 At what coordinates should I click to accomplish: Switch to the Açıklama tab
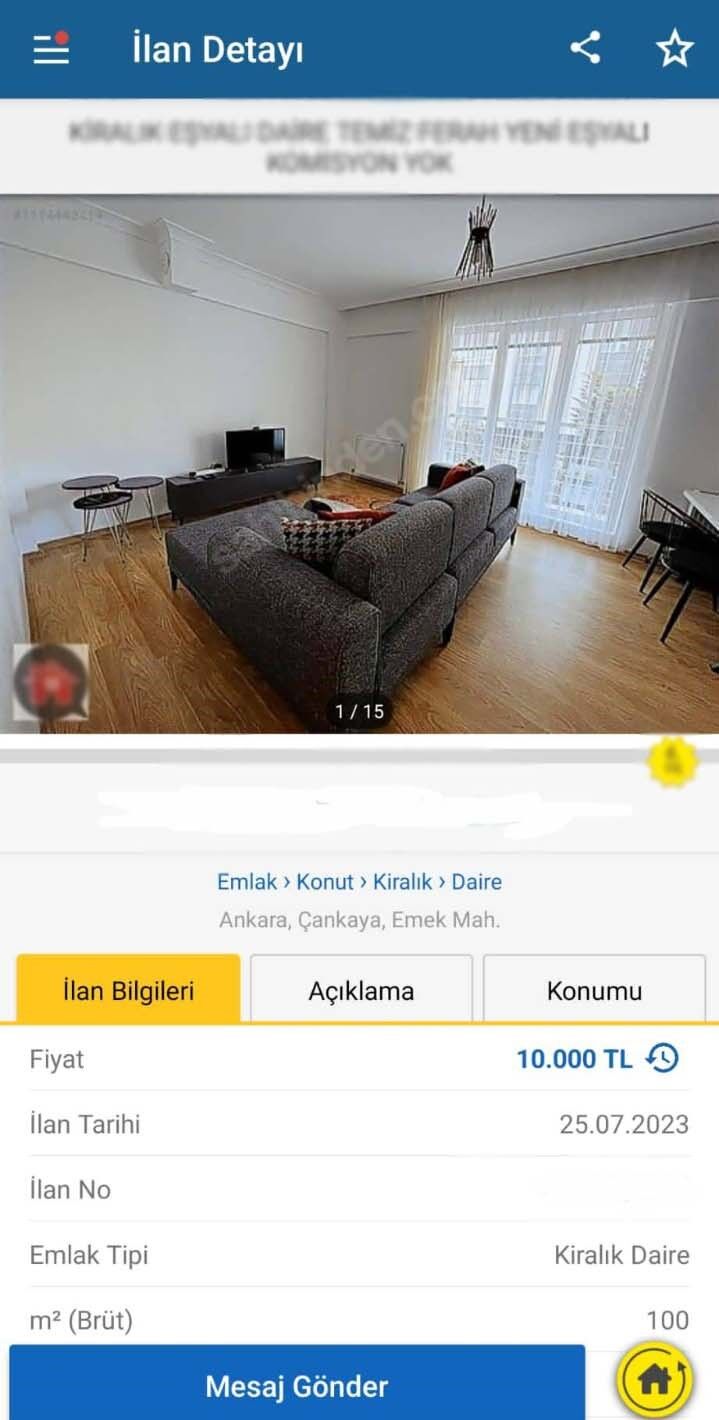(x=361, y=991)
